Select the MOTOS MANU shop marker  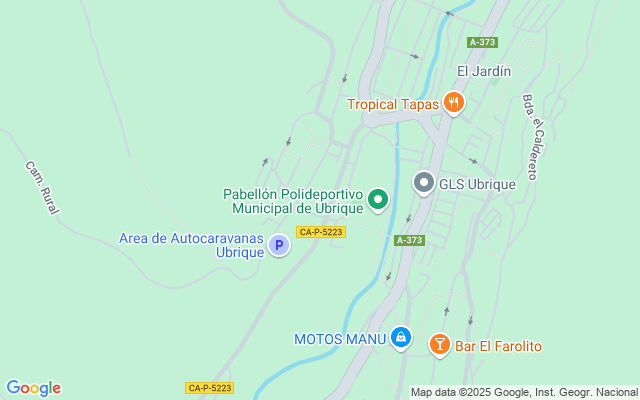401,338
